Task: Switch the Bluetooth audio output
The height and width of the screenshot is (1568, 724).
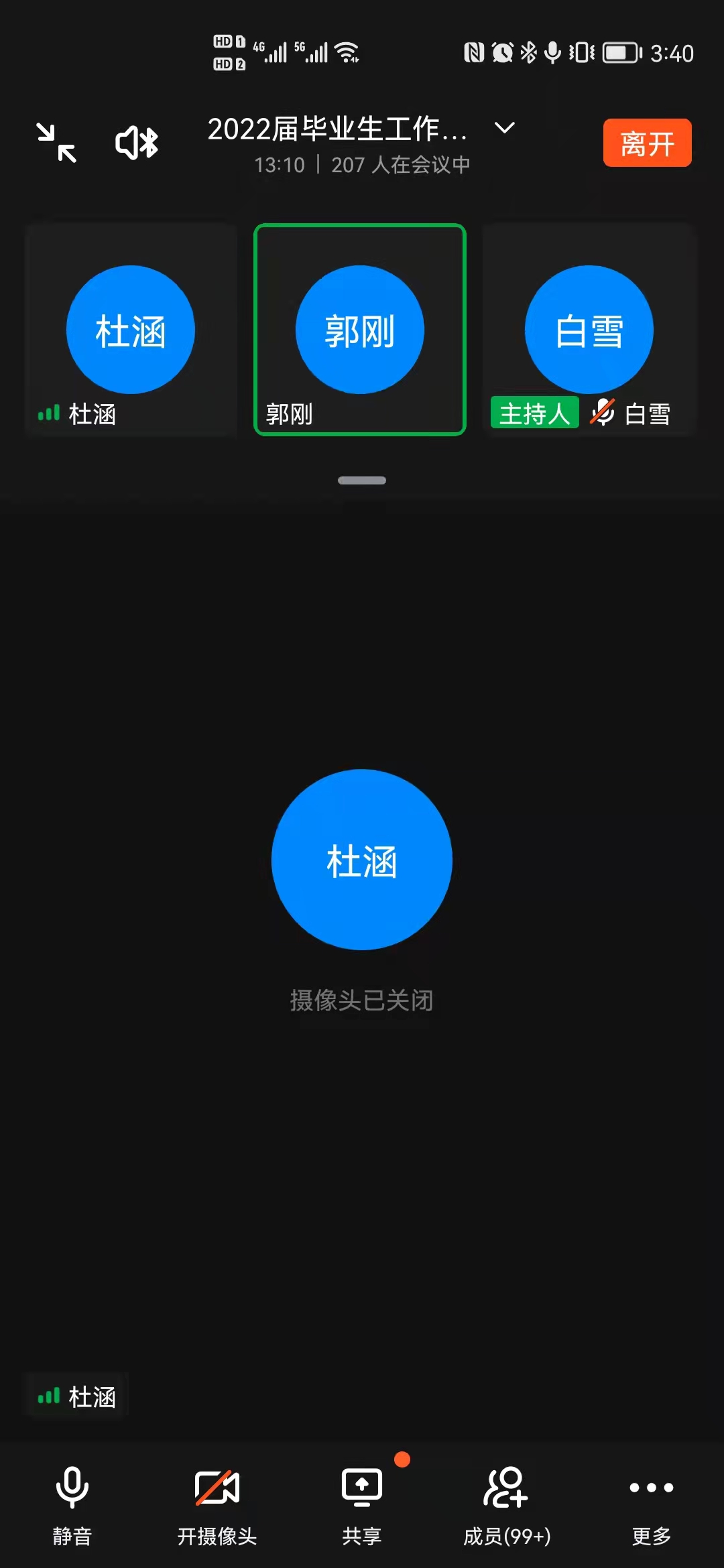Action: coord(137,143)
